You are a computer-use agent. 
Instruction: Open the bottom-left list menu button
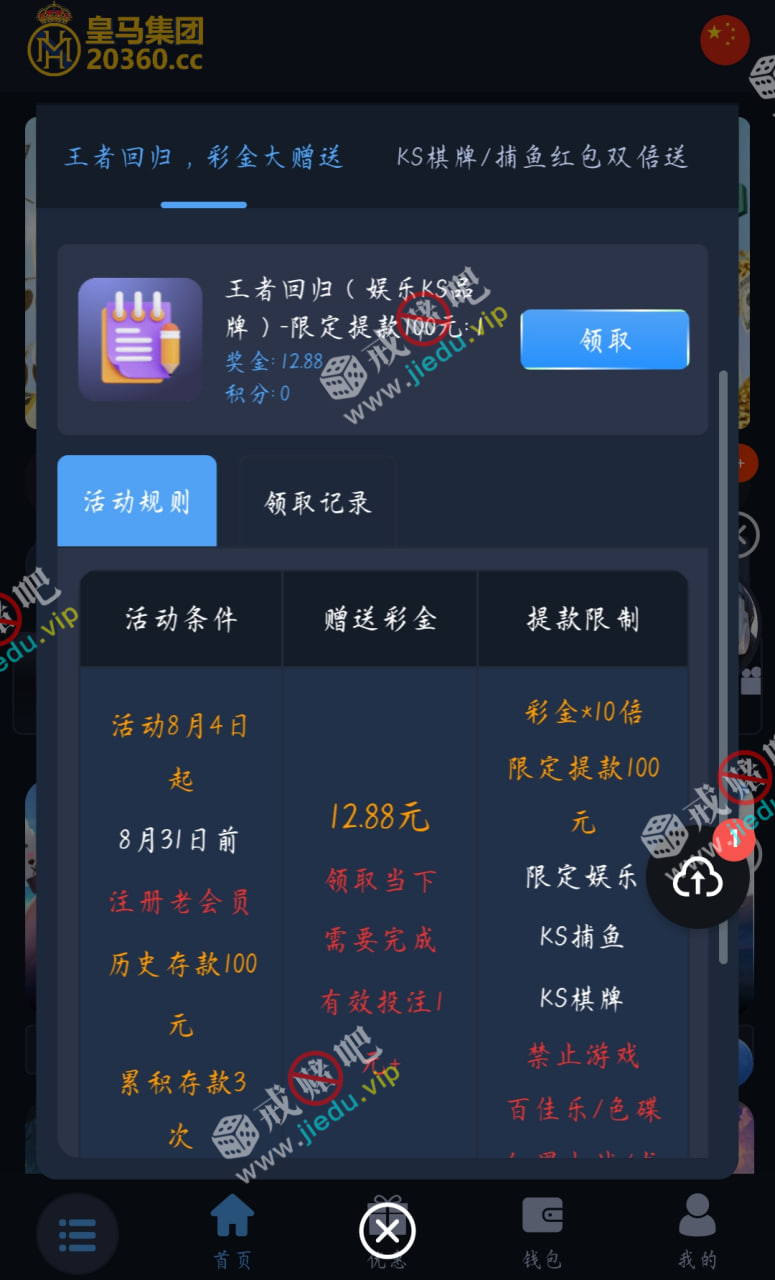(x=77, y=1235)
